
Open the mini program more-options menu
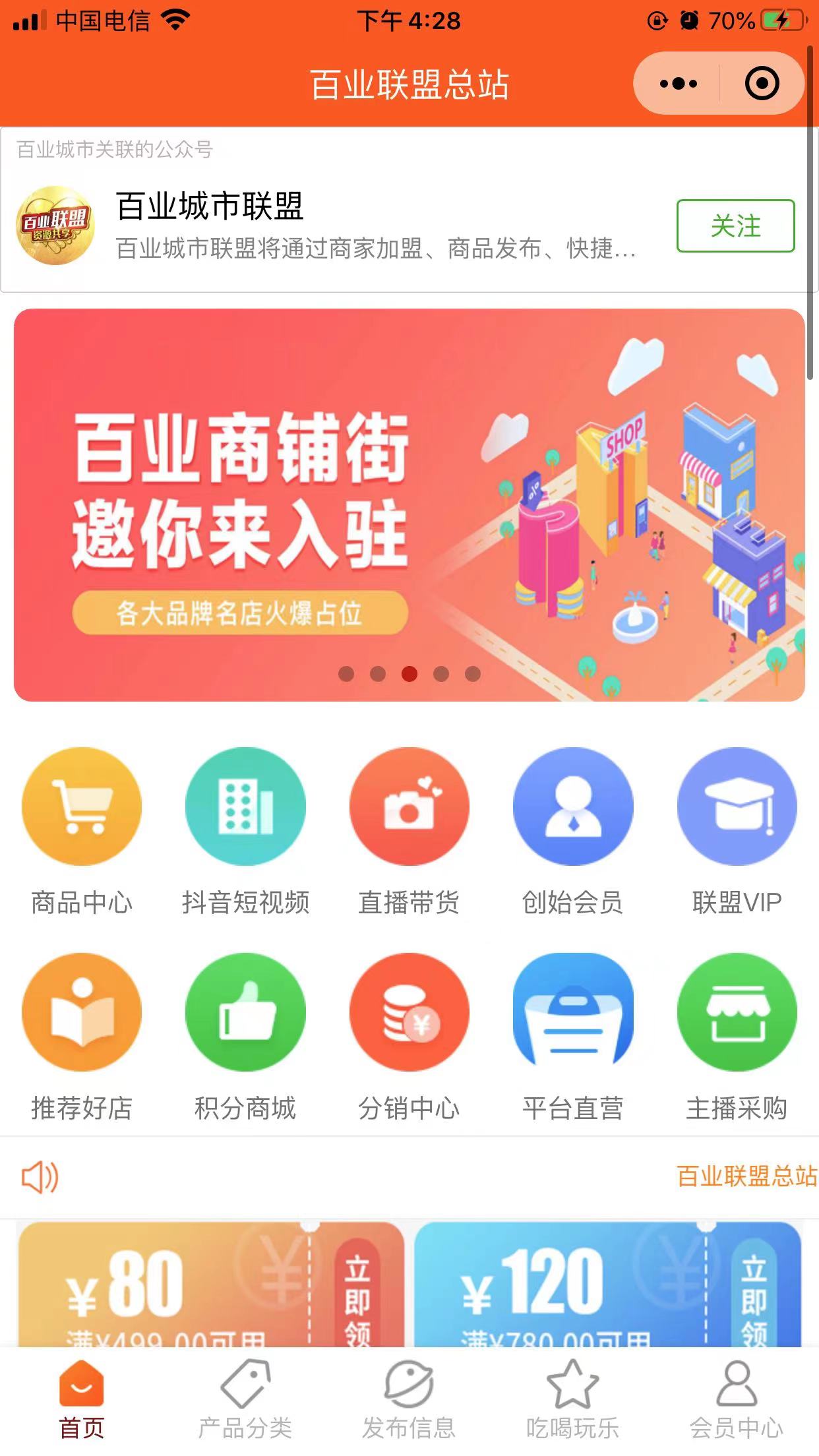click(x=678, y=84)
